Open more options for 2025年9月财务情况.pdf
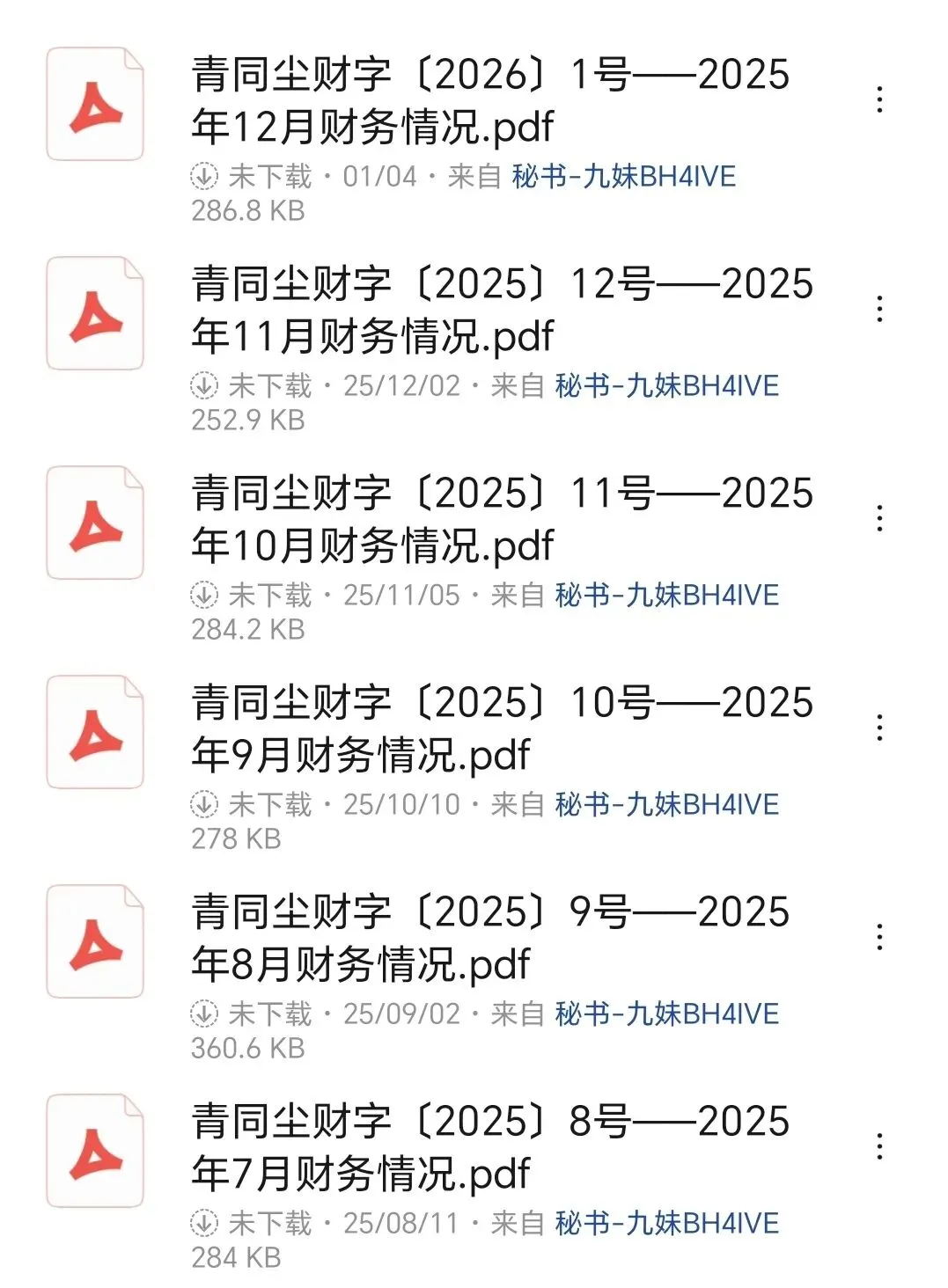The width and height of the screenshot is (948, 1288). (879, 728)
